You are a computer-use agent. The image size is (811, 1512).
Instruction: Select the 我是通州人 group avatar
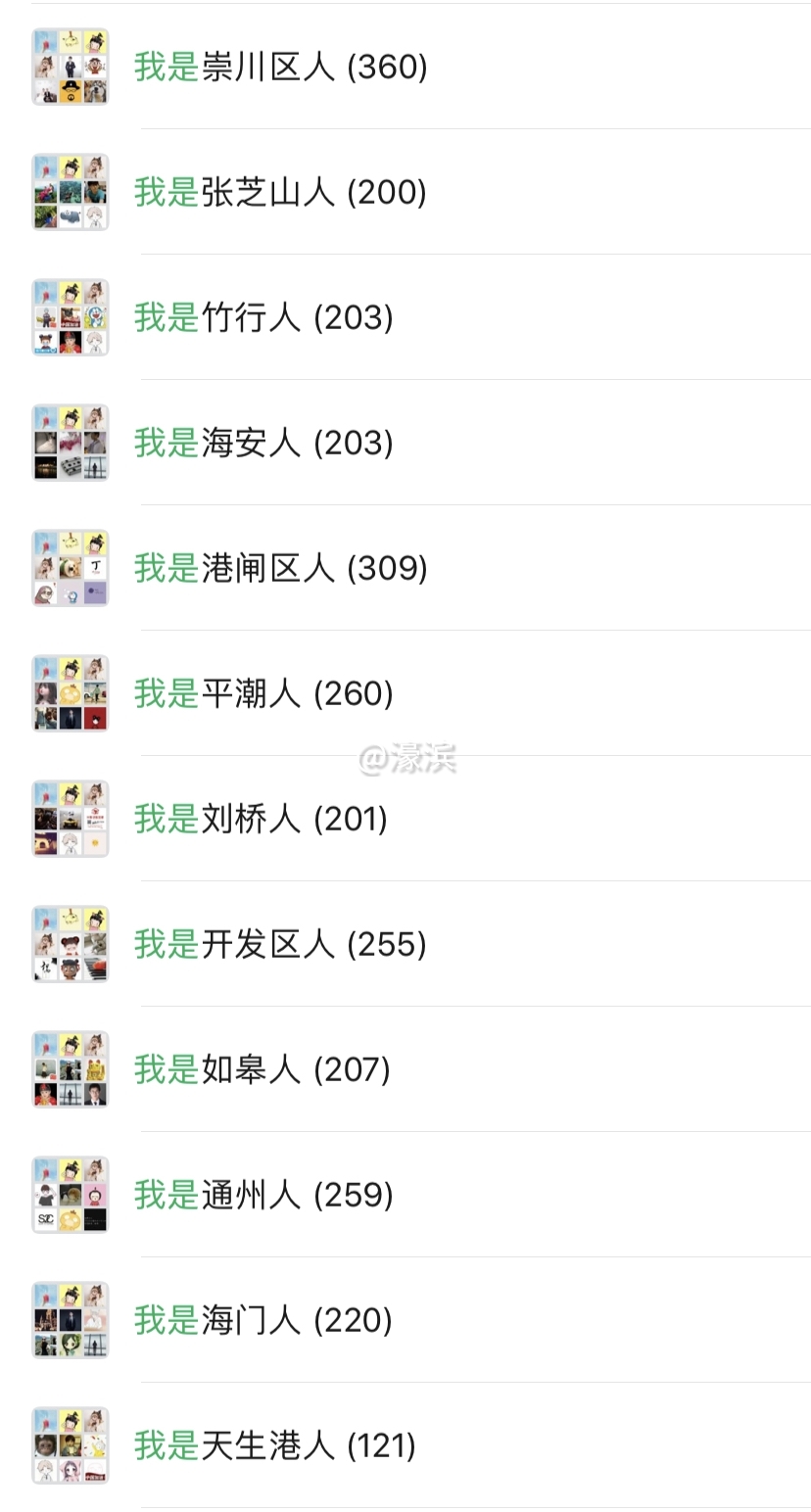pyautogui.click(x=70, y=1195)
